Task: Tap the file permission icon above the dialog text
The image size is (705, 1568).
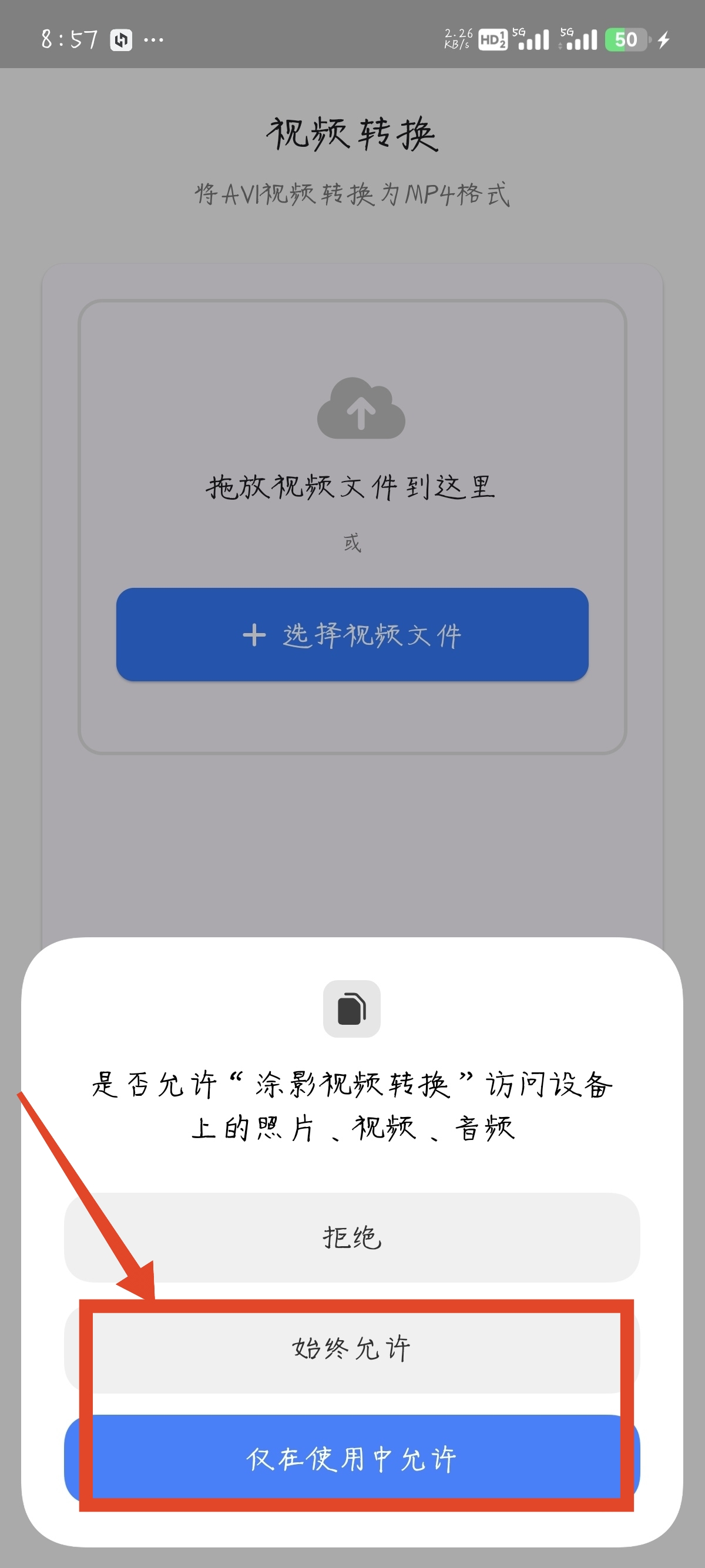Action: pos(352,1008)
